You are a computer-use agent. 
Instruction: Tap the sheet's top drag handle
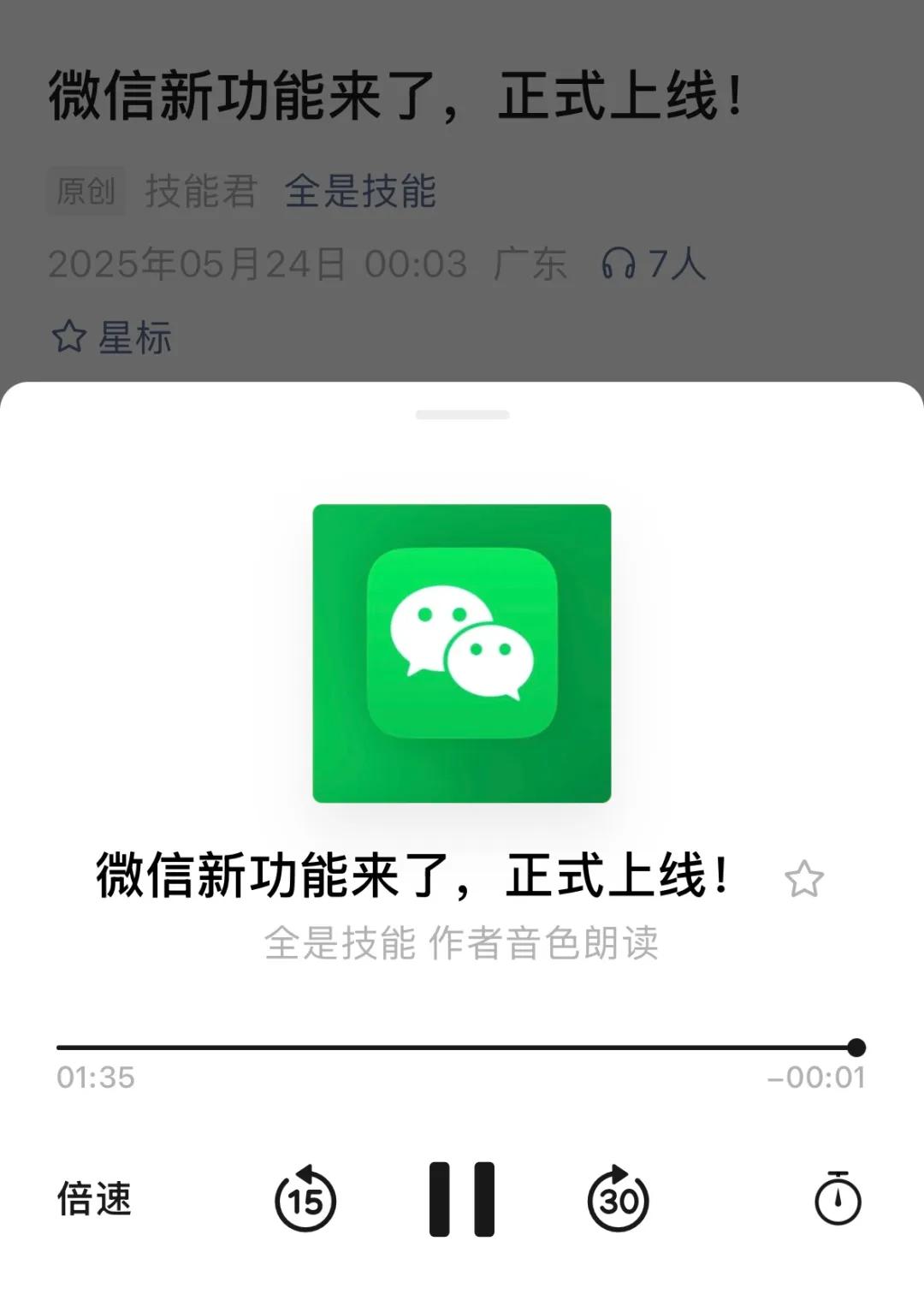click(x=462, y=415)
